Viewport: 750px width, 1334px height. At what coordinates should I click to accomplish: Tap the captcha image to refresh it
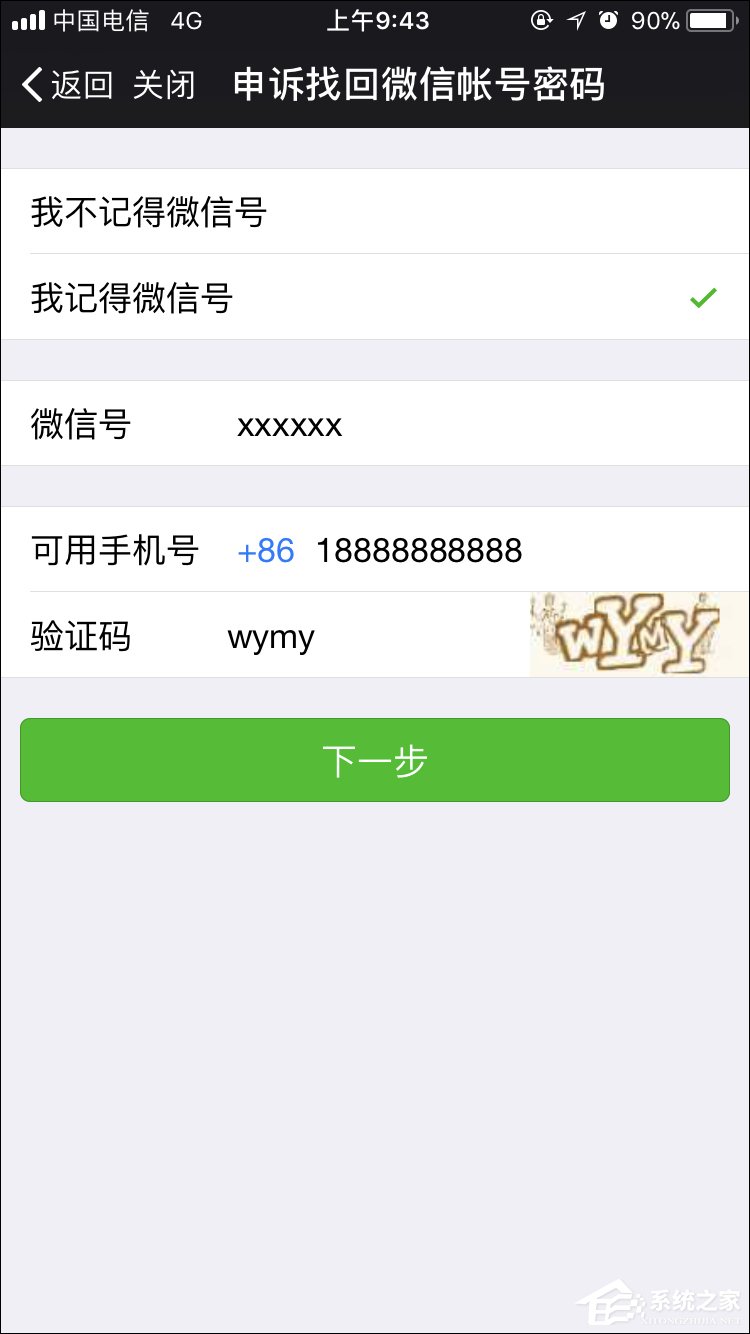pos(637,634)
